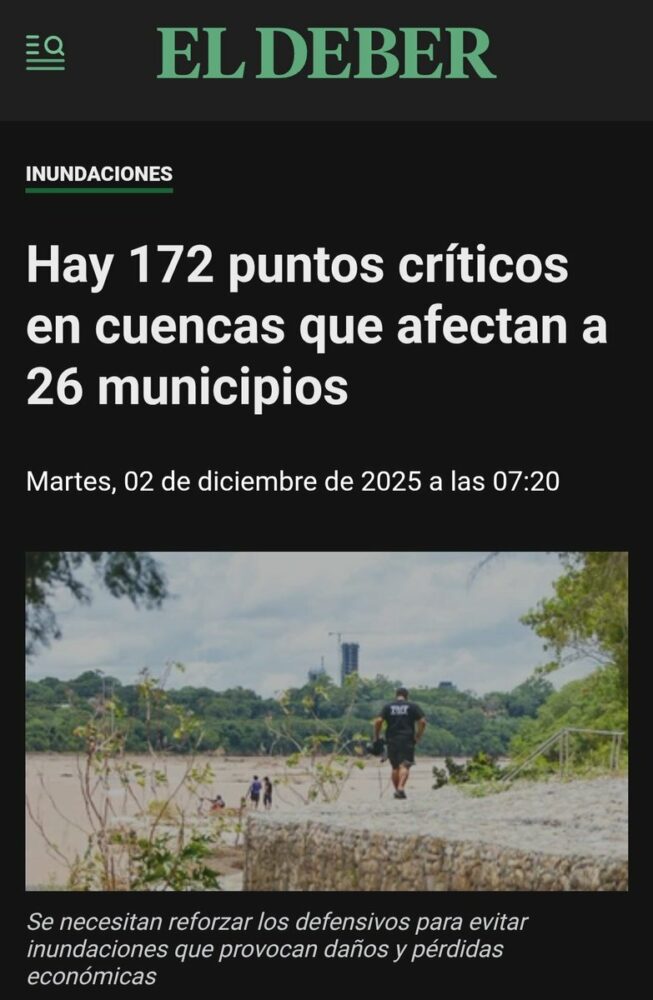Go to El Deber home via header logo
This screenshot has width=653, height=1000.
coord(326,54)
